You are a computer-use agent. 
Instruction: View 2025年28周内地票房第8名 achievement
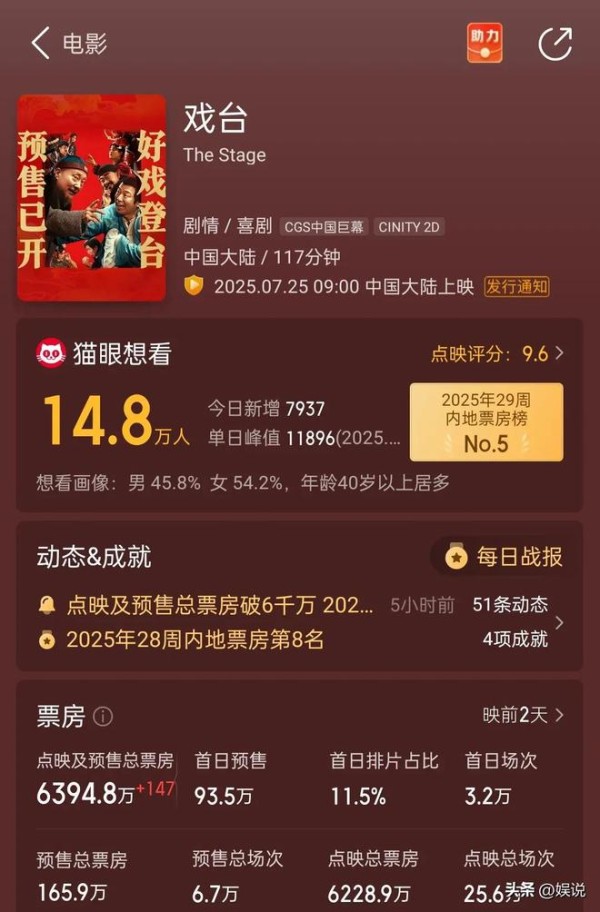(x=195, y=640)
